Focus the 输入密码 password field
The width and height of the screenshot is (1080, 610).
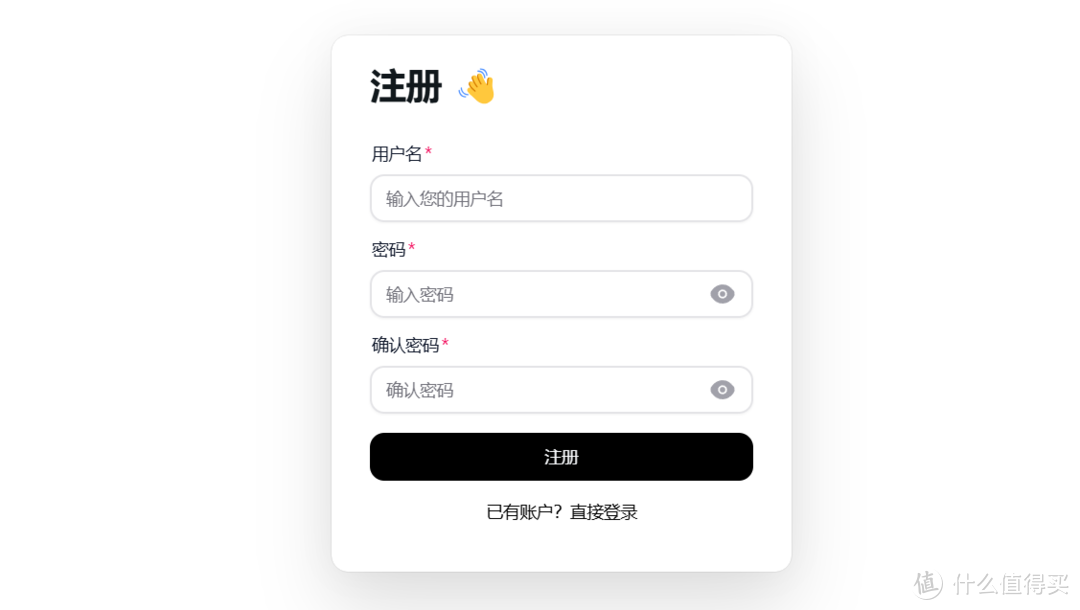(x=540, y=295)
